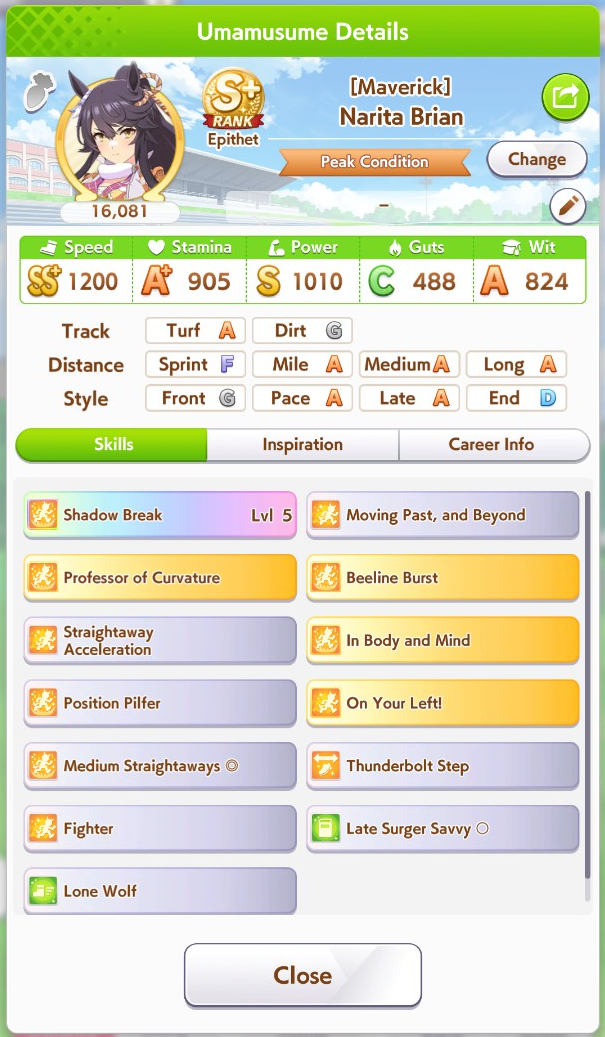Open the Late Surger Savvy skill
This screenshot has width=605, height=1037.
tap(442, 829)
